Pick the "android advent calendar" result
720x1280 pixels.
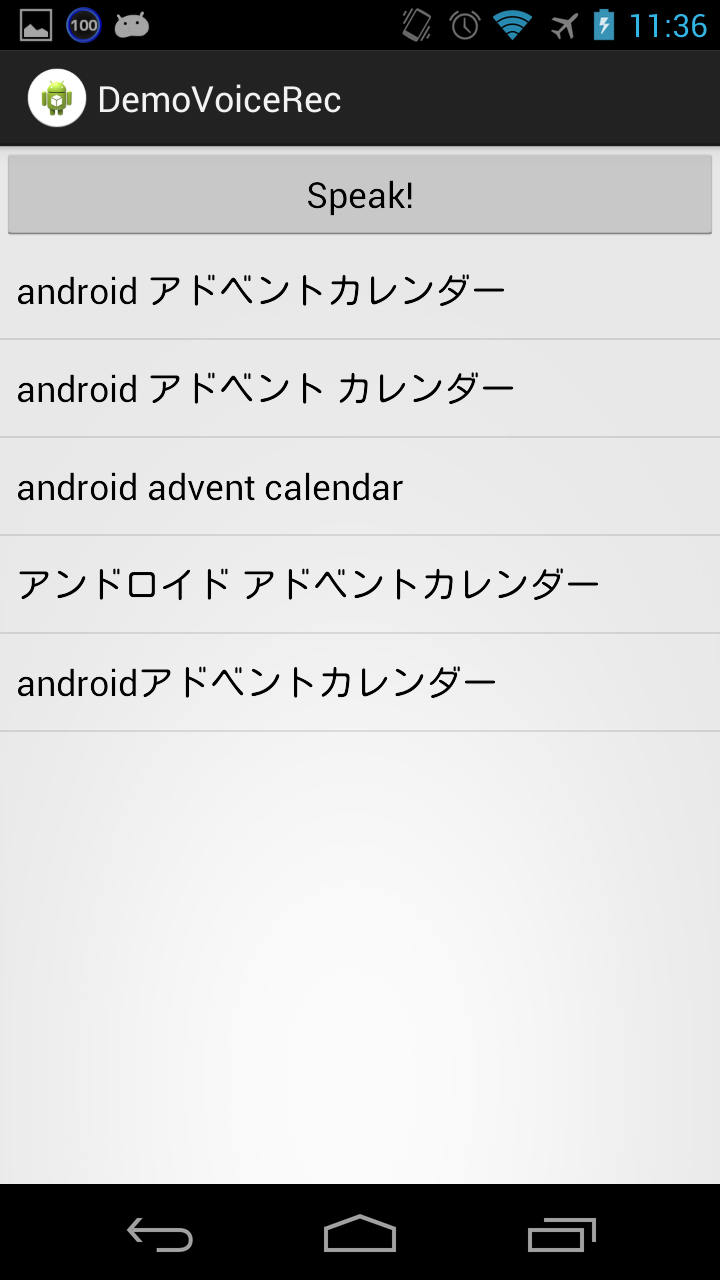[x=360, y=487]
